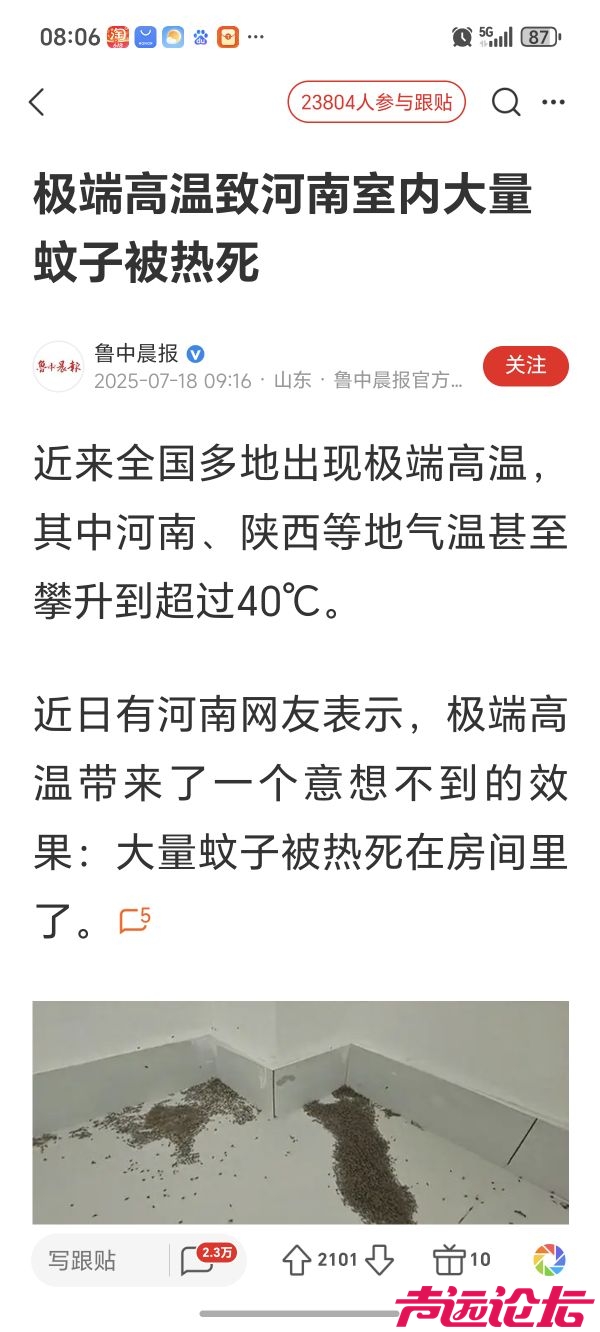Share via the colorful circle icon

tap(549, 1260)
